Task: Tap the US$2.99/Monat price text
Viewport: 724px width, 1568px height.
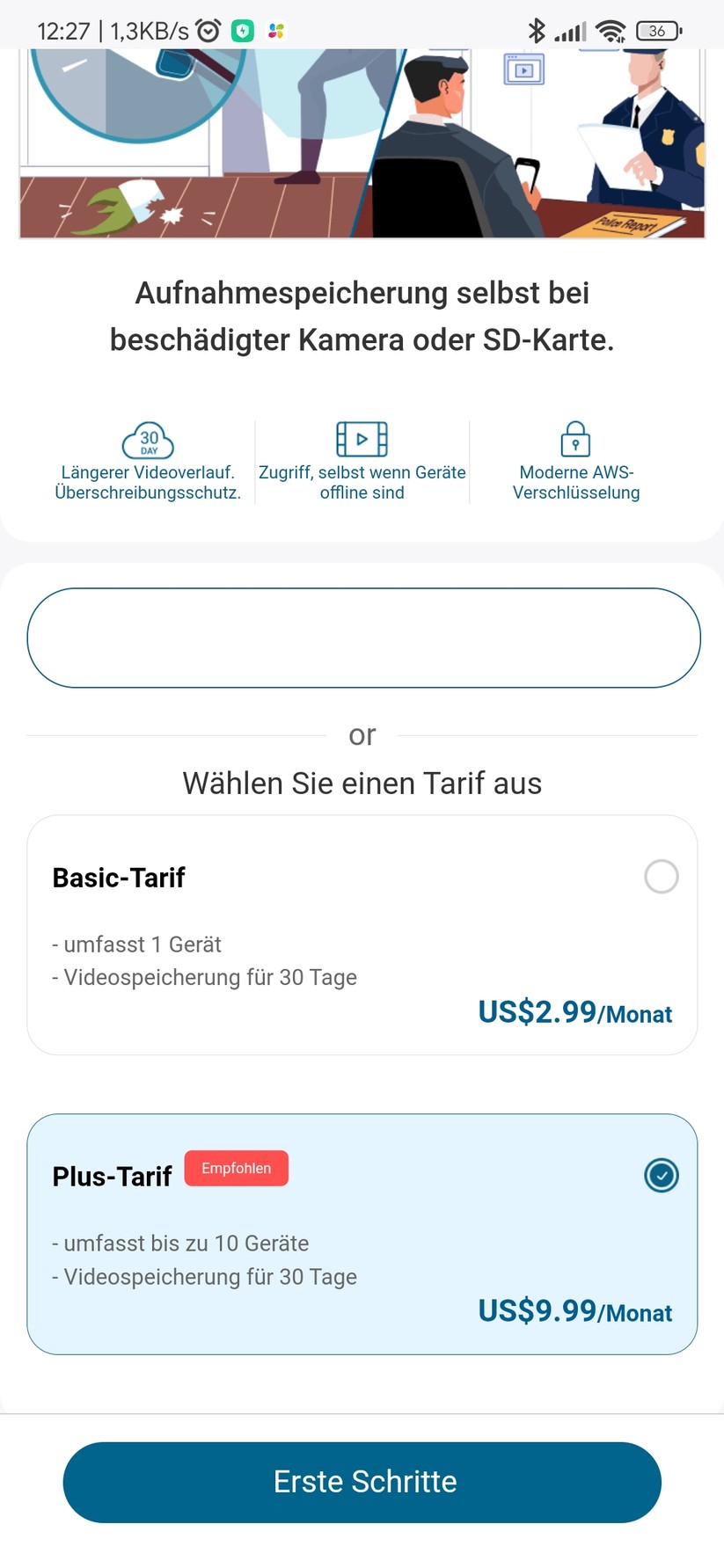Action: pos(574,1012)
